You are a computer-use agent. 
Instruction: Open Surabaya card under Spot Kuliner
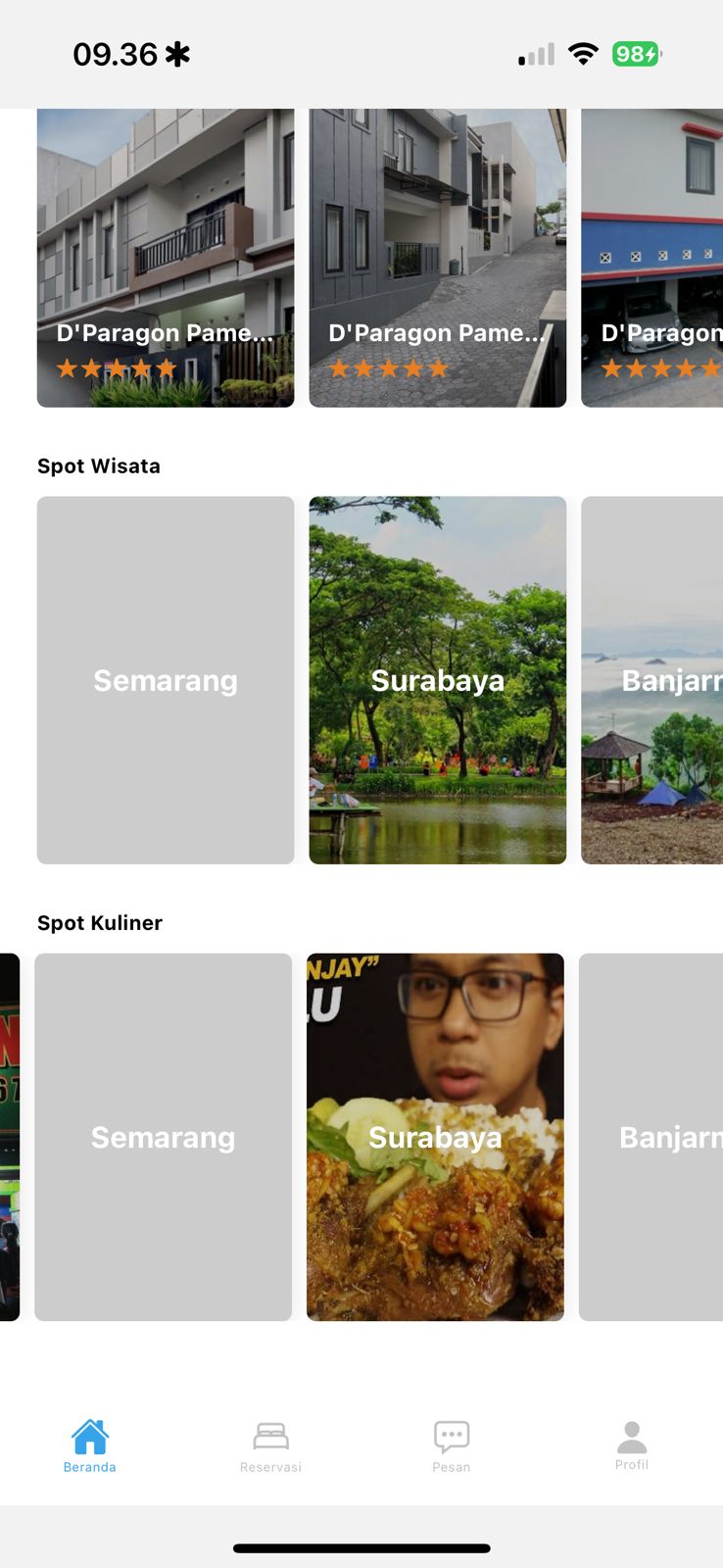point(435,1137)
